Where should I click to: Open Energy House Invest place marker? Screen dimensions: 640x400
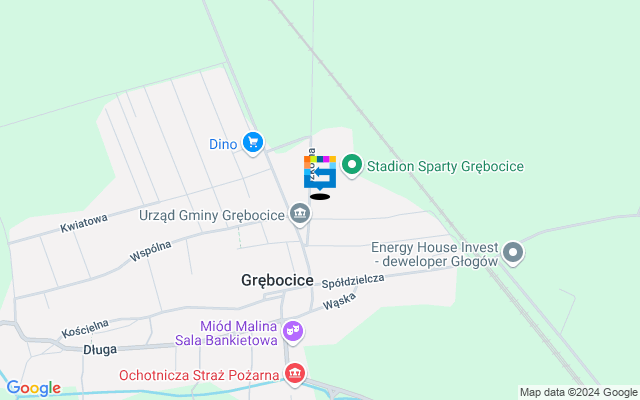pos(513,252)
